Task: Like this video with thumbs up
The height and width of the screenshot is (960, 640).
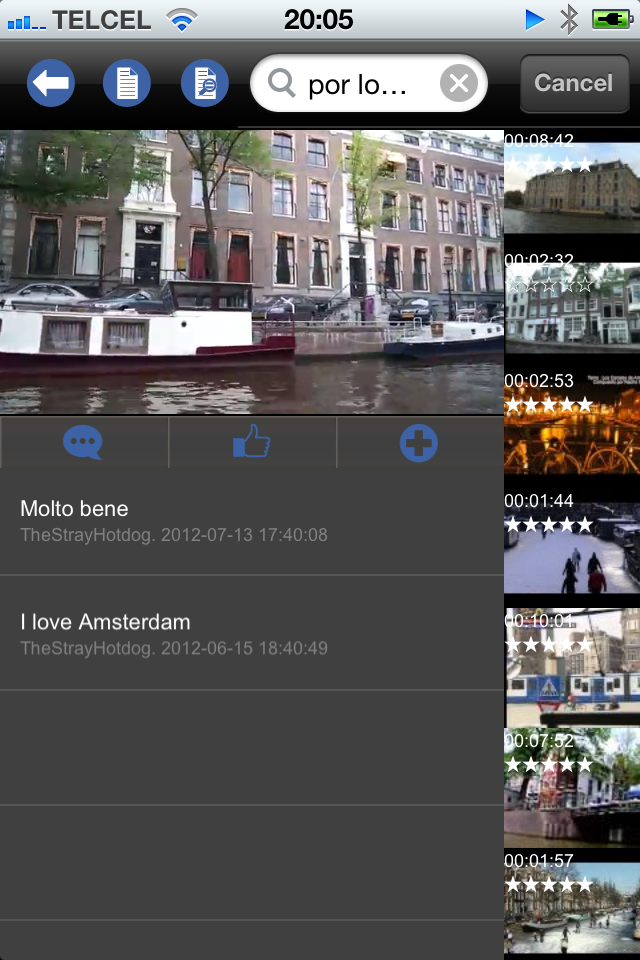Action: click(x=252, y=442)
